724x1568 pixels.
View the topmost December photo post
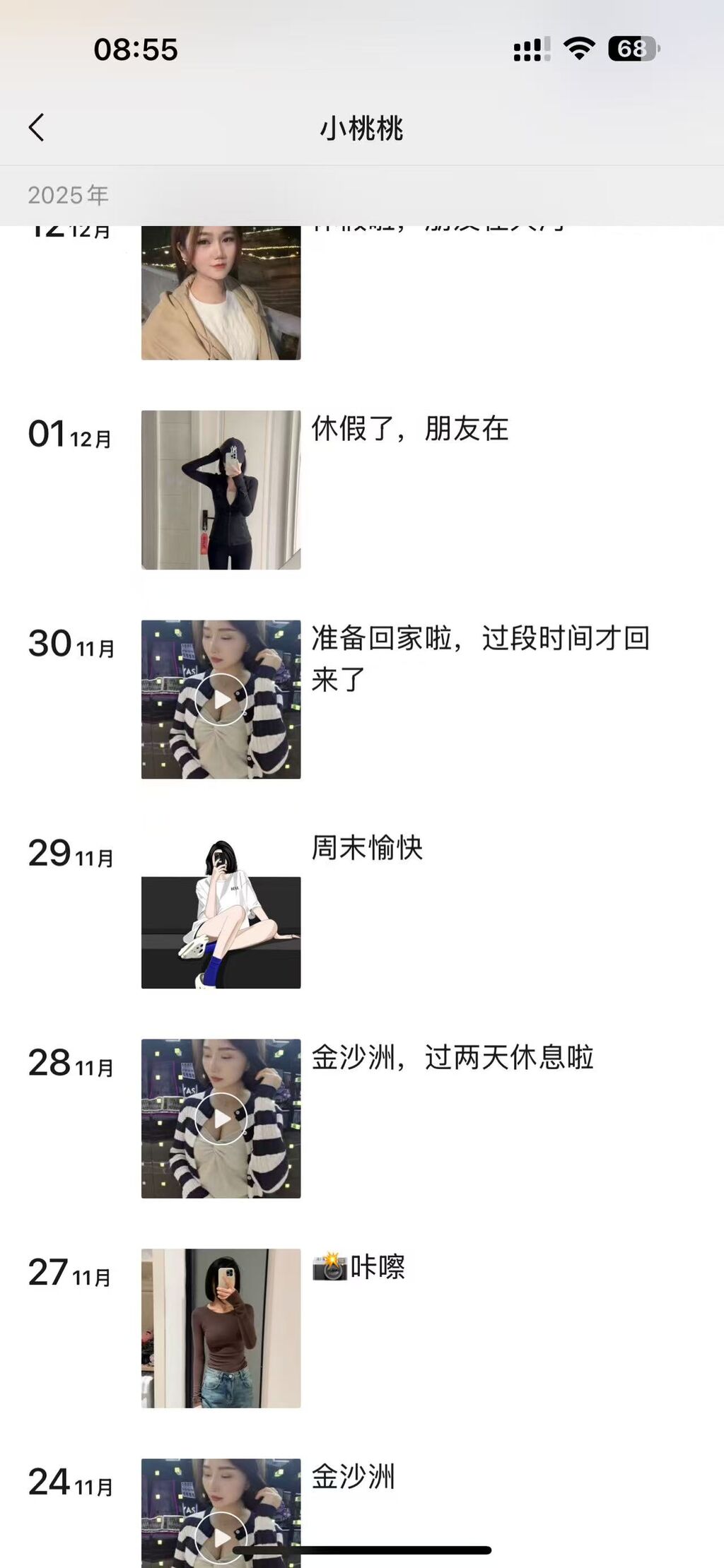pyautogui.click(x=221, y=293)
